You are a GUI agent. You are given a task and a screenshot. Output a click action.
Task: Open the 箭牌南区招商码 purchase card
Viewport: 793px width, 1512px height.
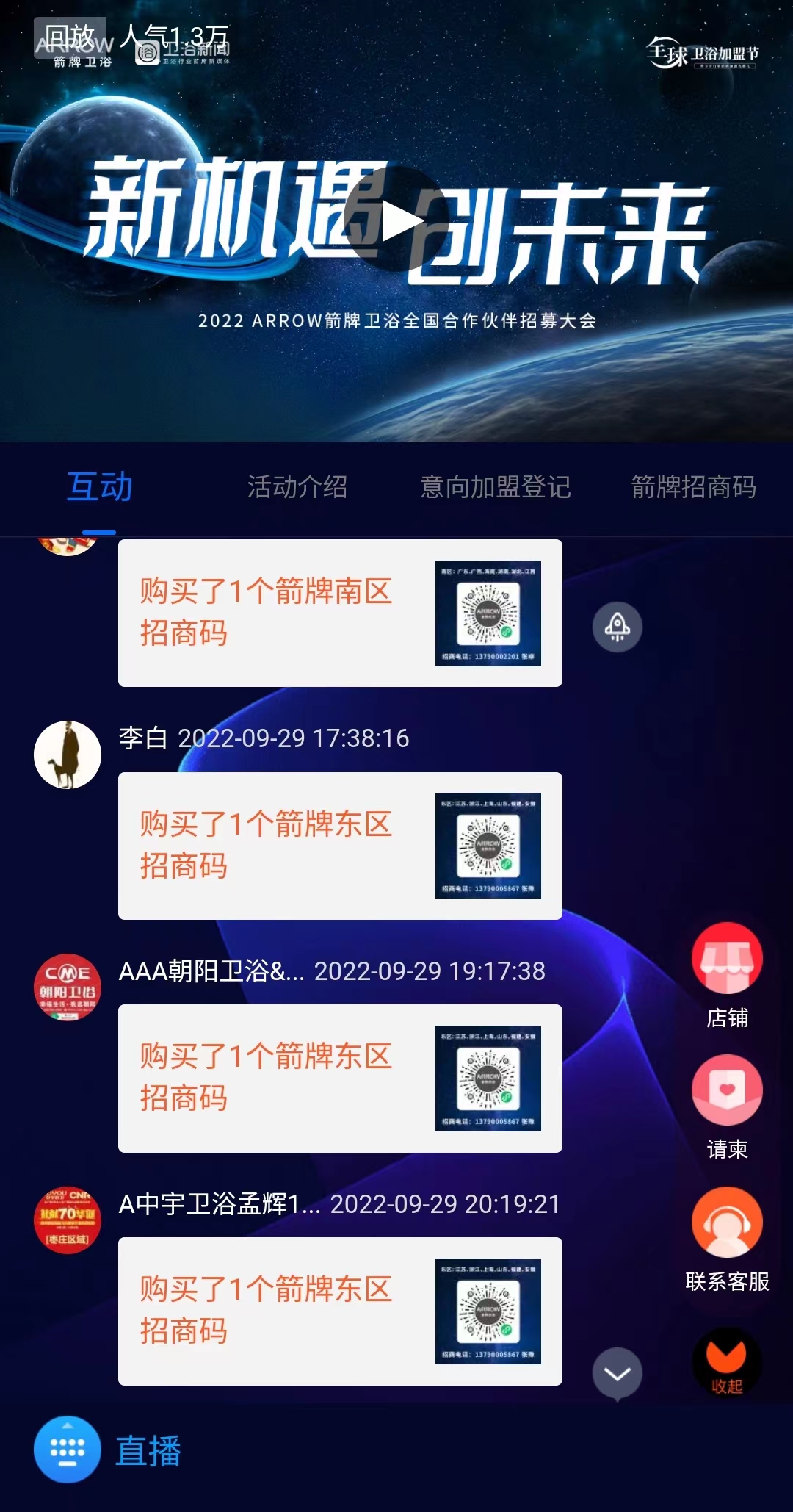[x=340, y=613]
